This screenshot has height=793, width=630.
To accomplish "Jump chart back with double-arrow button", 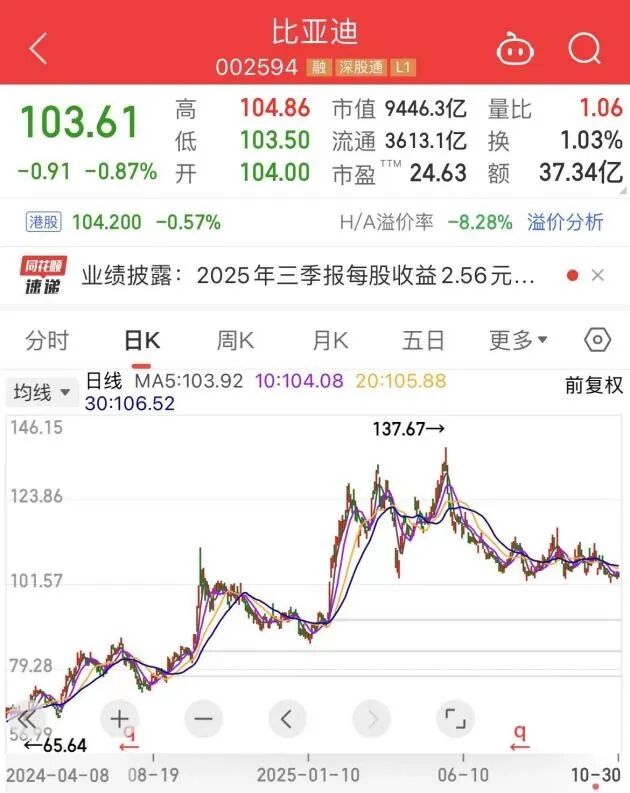I will pos(29,718).
